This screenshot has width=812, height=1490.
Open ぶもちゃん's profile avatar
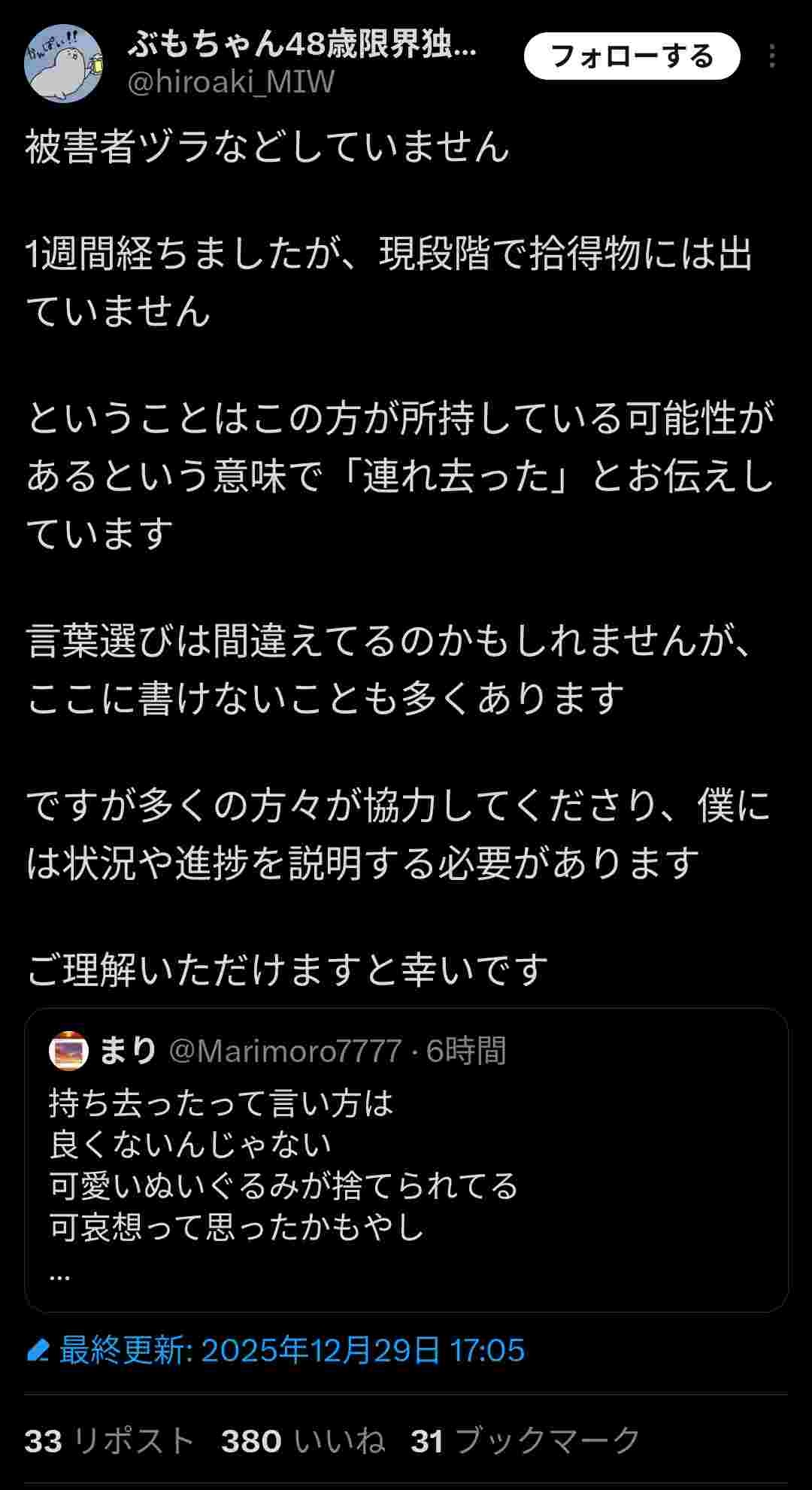click(x=63, y=63)
